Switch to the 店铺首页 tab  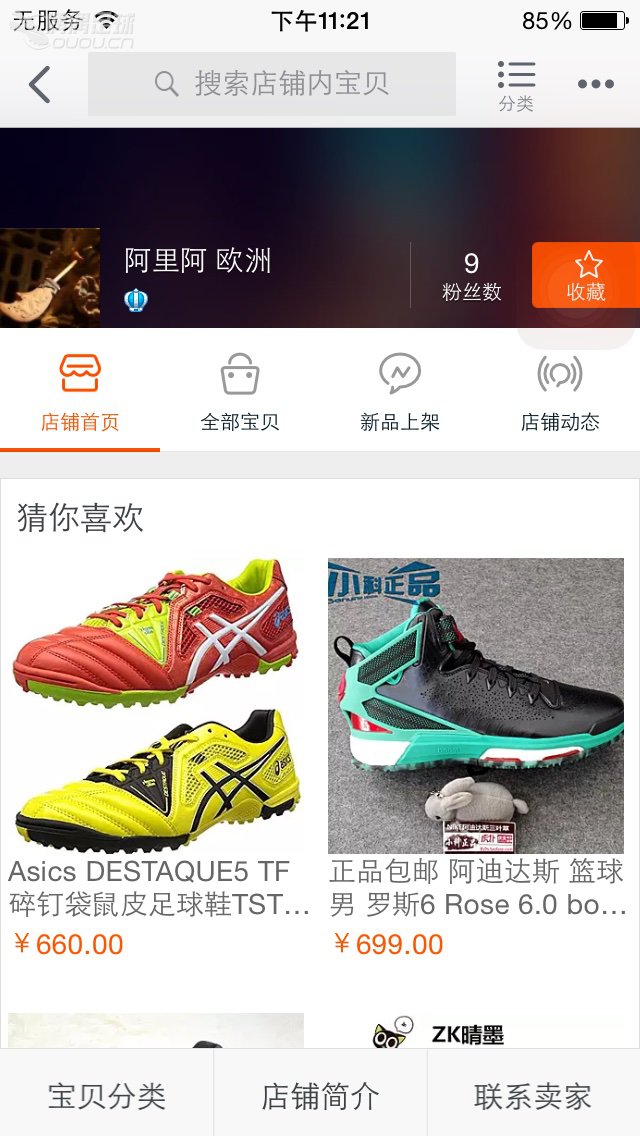(80, 393)
